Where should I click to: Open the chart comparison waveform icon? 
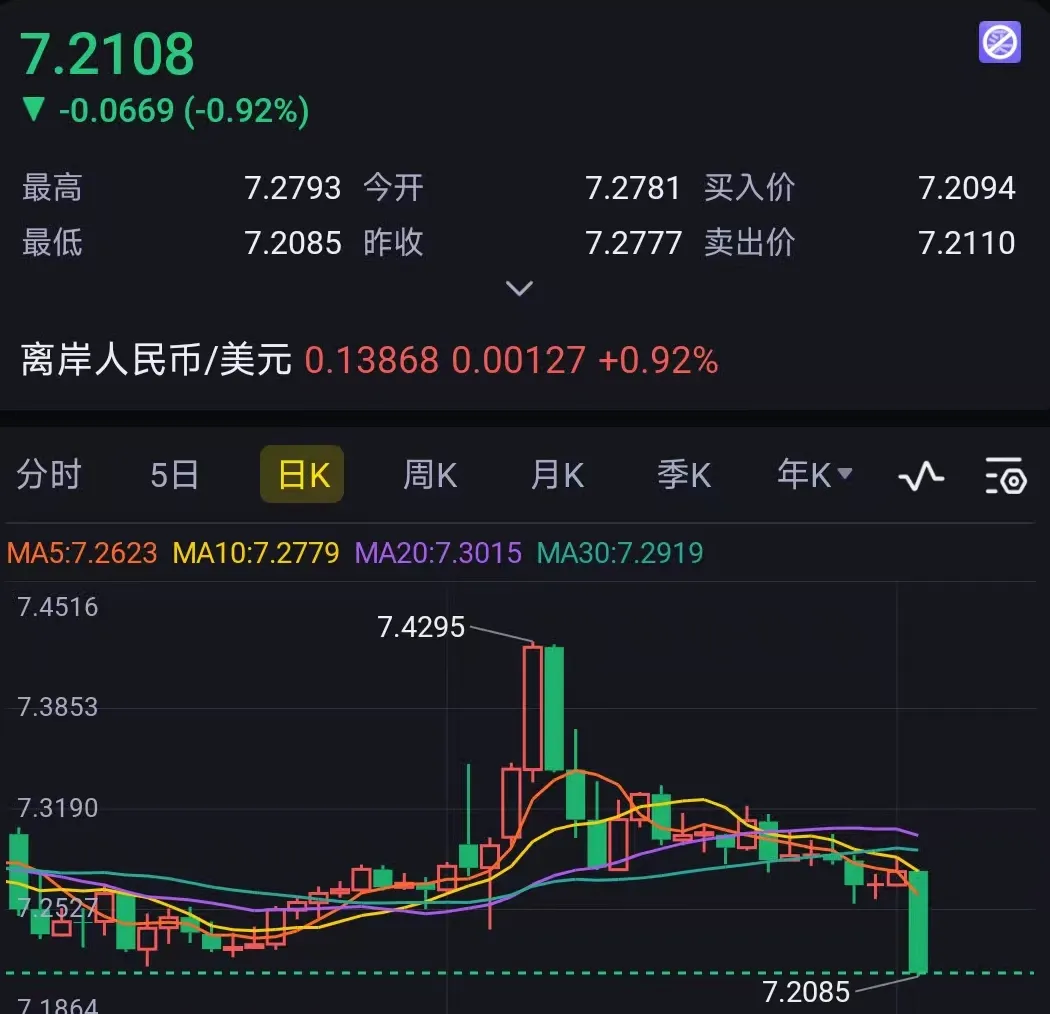[921, 476]
